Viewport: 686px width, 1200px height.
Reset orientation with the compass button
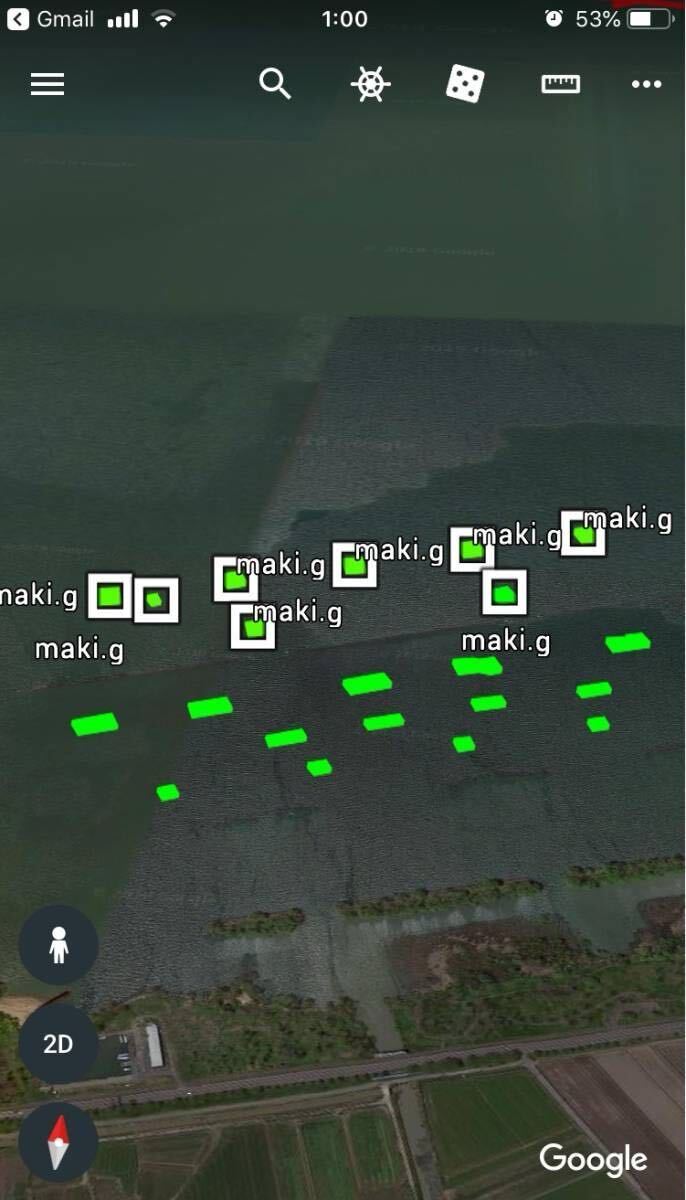(x=58, y=1142)
